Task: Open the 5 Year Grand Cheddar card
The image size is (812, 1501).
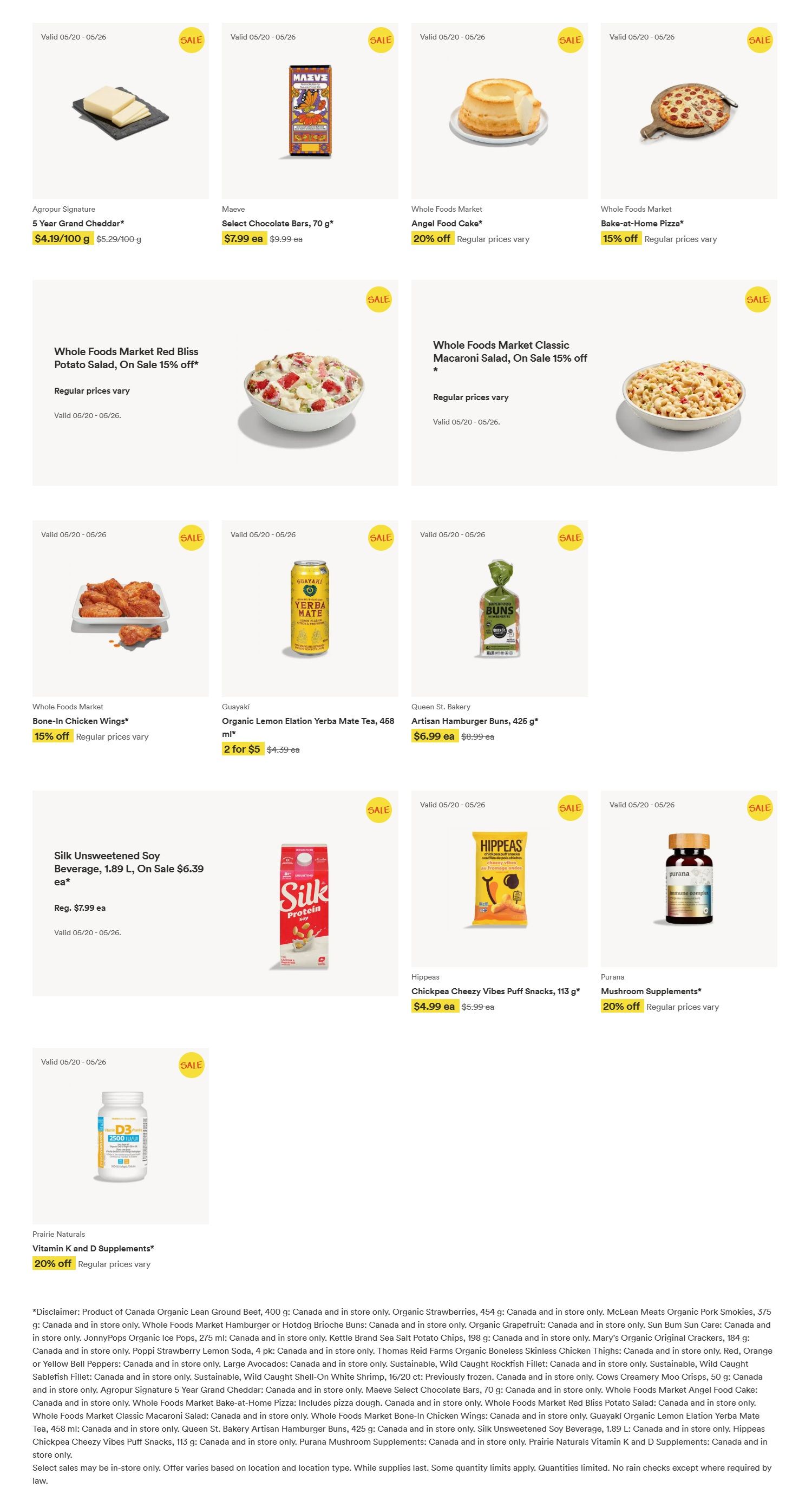Action: pos(121,134)
